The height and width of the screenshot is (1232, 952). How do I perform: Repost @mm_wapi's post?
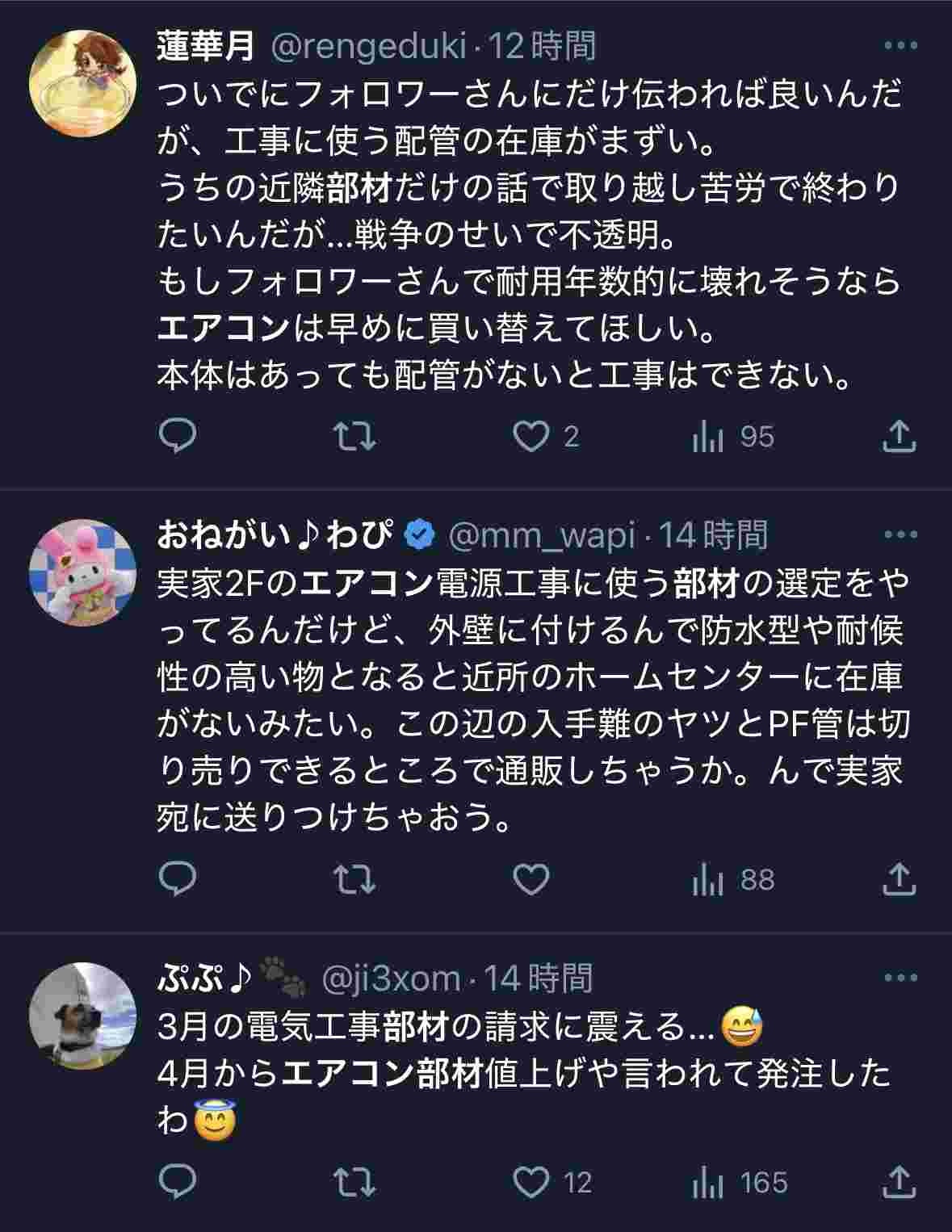point(354,879)
